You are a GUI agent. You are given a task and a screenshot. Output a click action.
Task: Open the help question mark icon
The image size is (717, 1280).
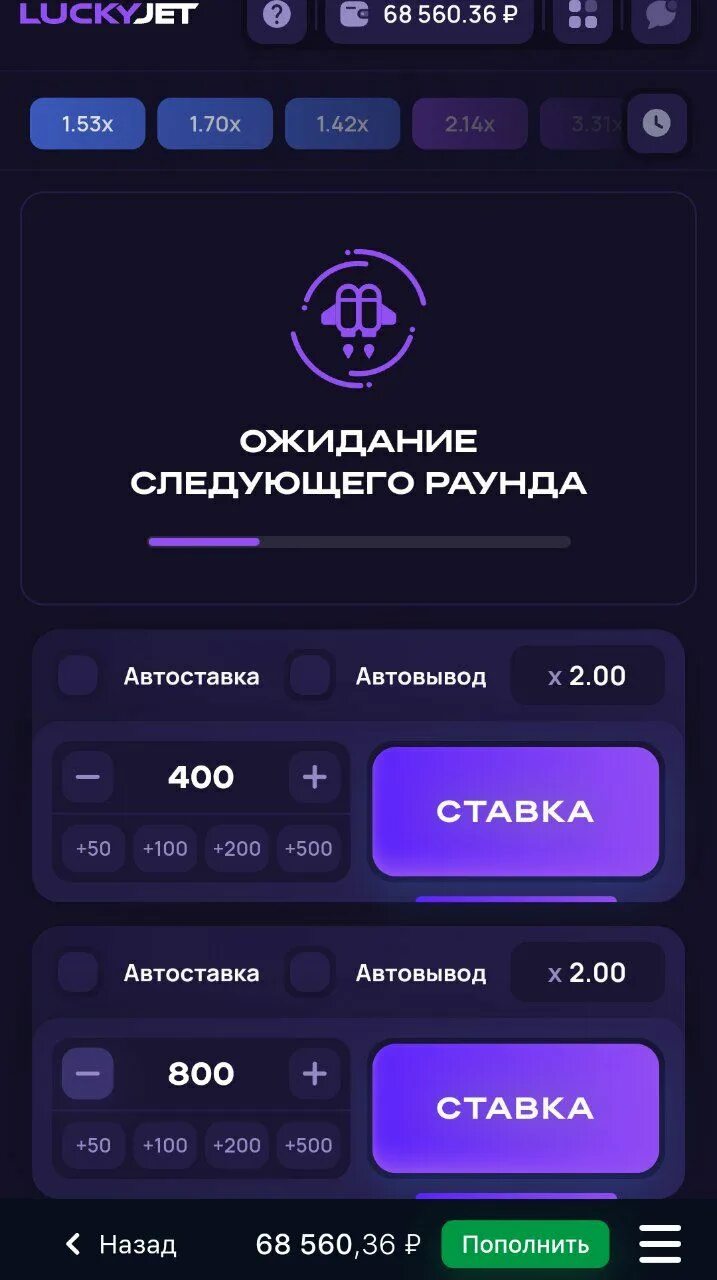point(277,16)
